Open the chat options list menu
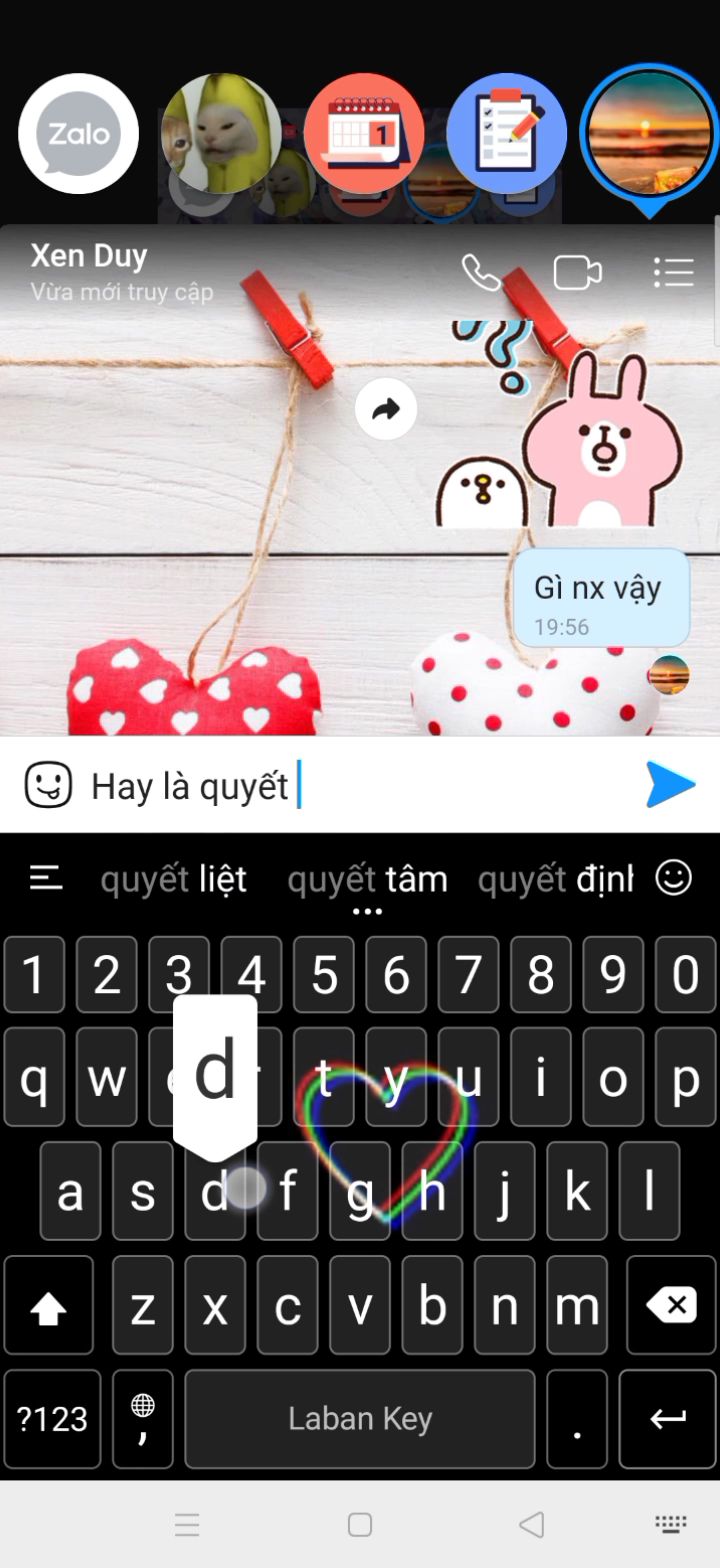This screenshot has width=720, height=1568. point(674,273)
